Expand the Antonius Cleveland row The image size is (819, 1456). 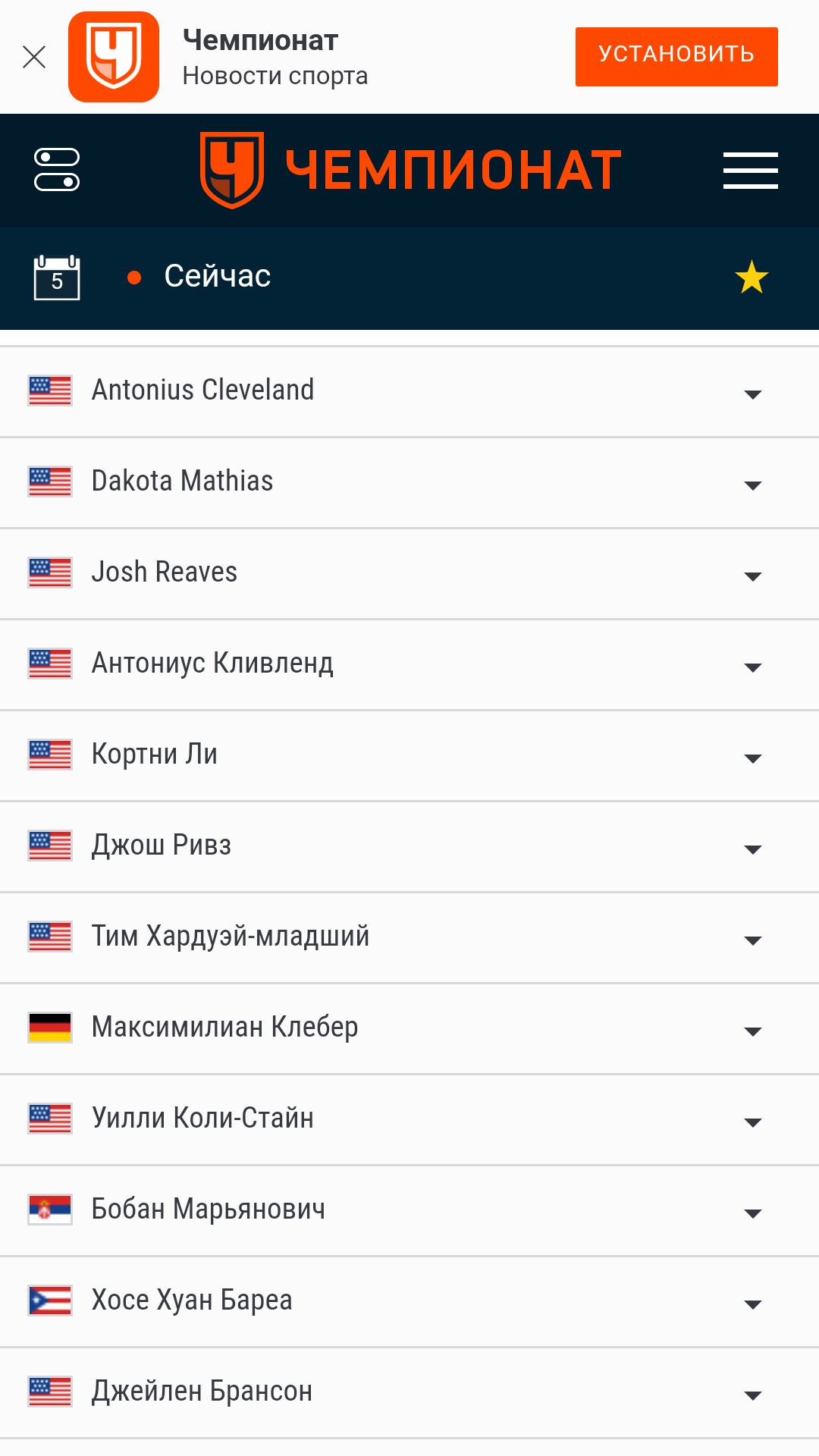(409, 392)
